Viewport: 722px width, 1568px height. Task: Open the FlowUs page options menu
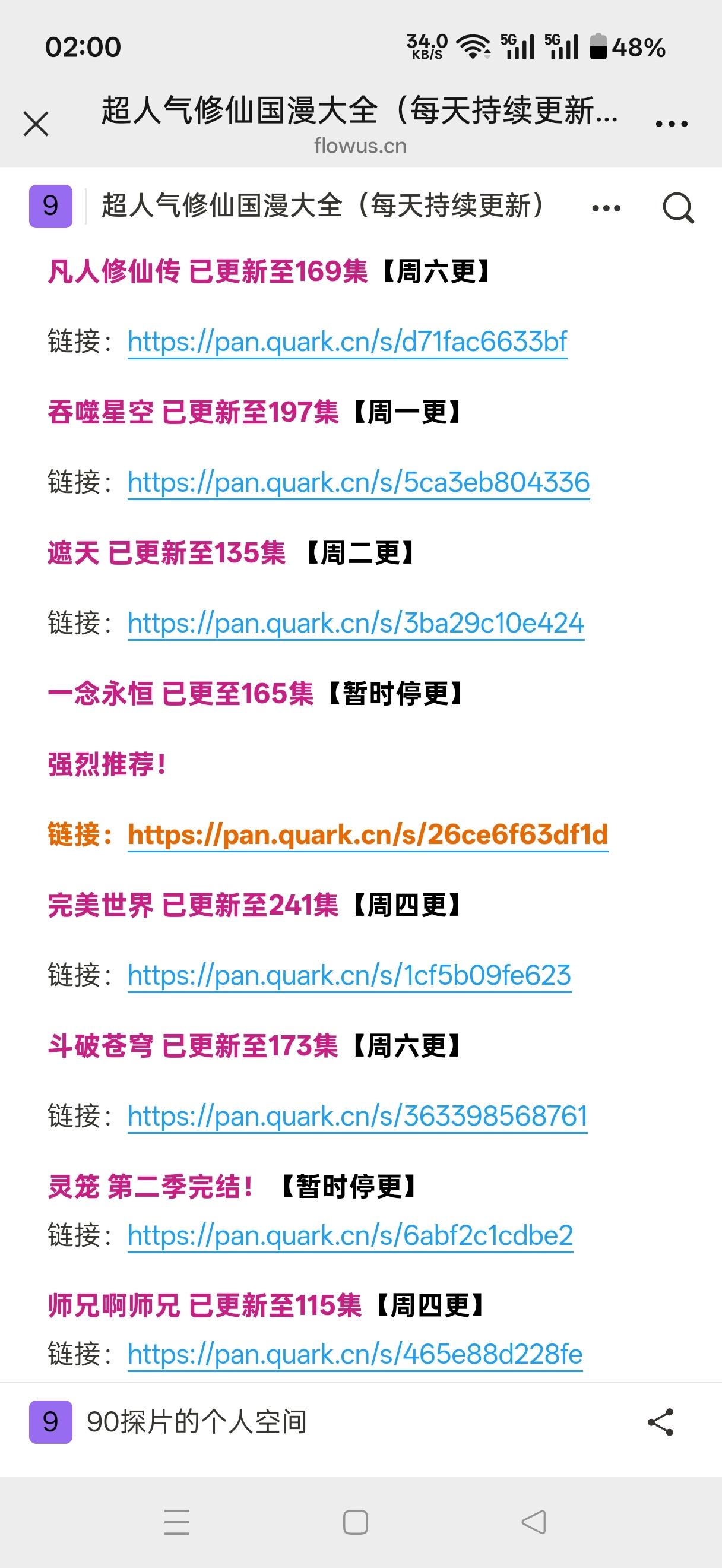tap(606, 208)
